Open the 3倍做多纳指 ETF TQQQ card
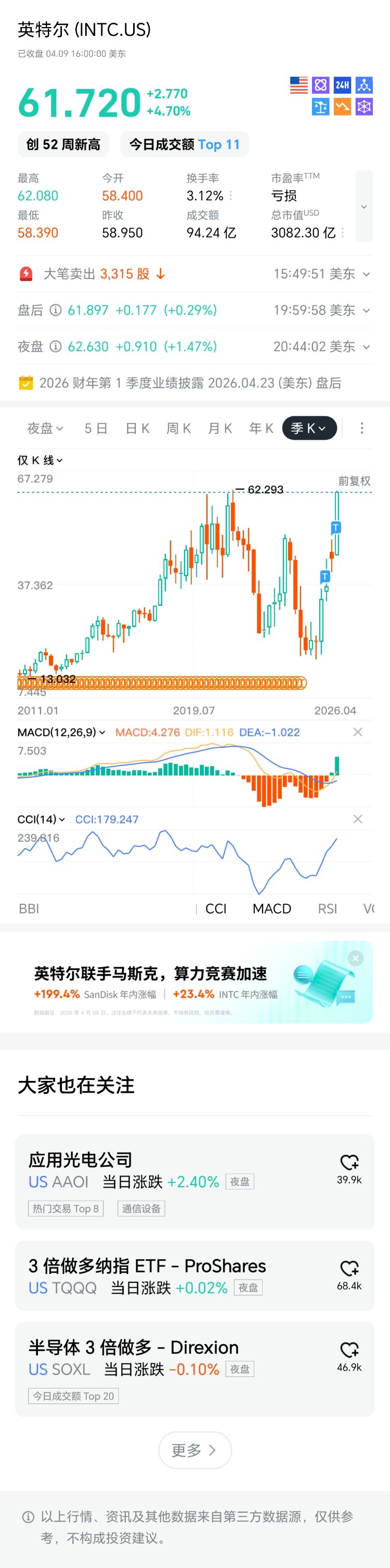Viewport: 390px width, 1568px height. click(x=171, y=1276)
